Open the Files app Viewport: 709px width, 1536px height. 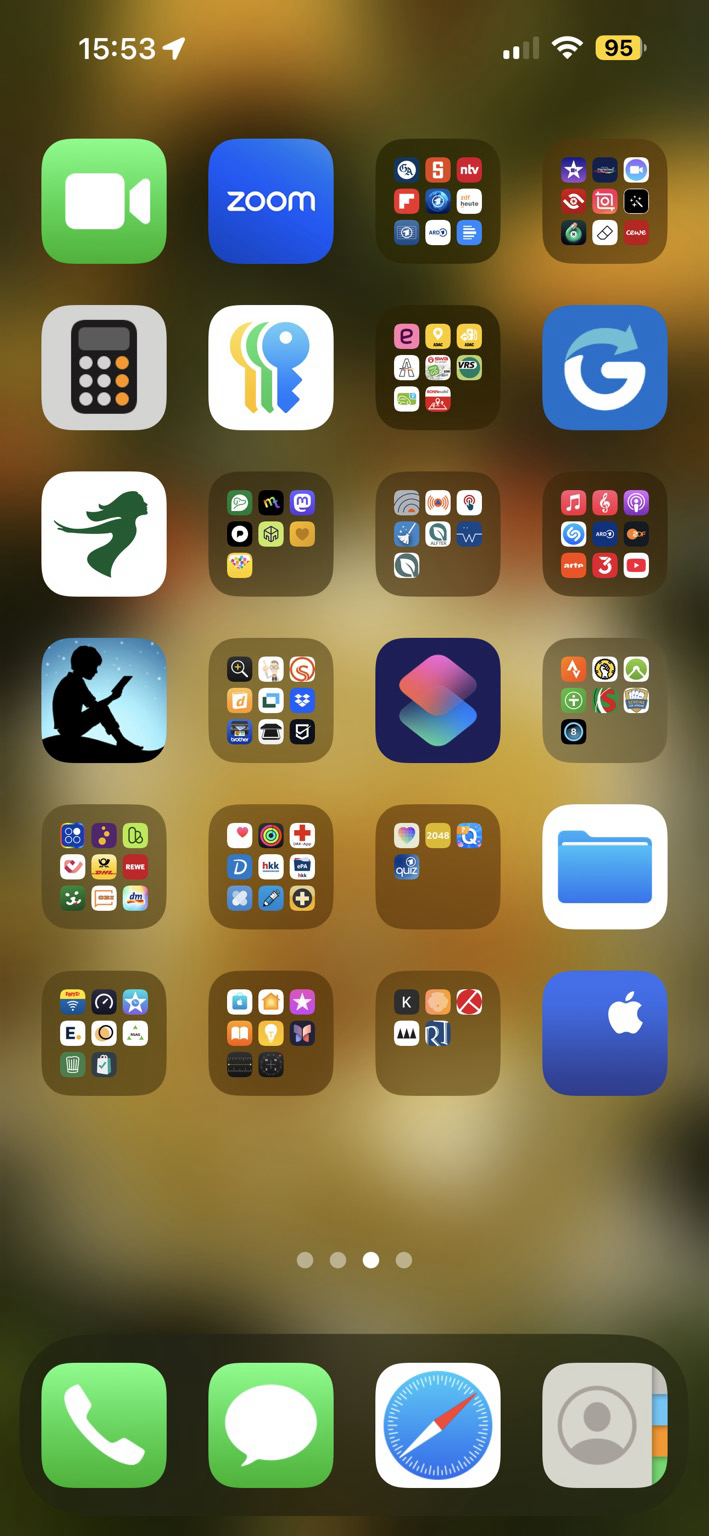(605, 867)
